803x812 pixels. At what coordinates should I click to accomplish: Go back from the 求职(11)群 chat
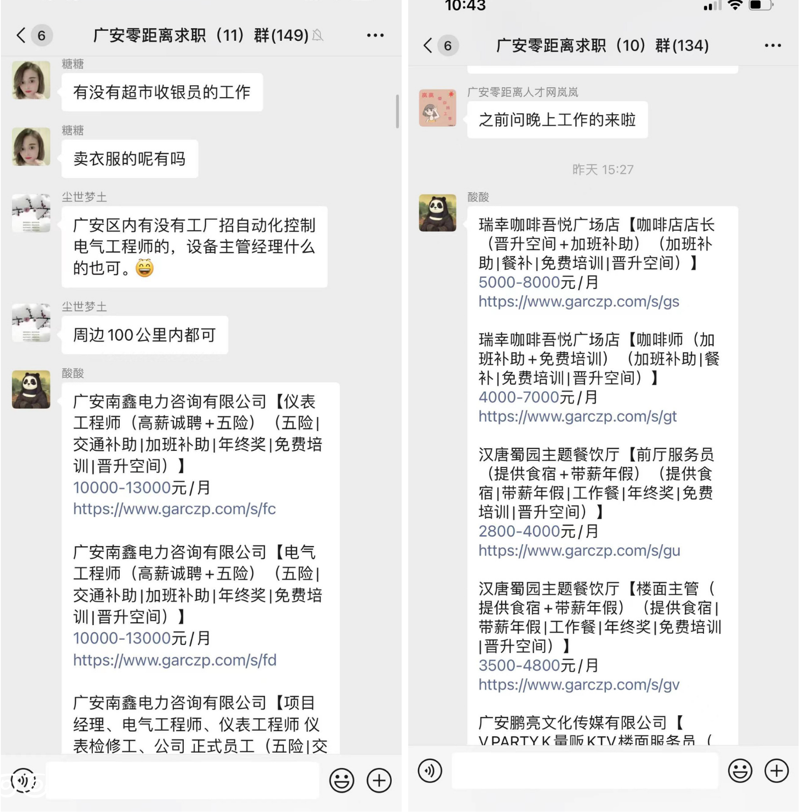(x=22, y=35)
